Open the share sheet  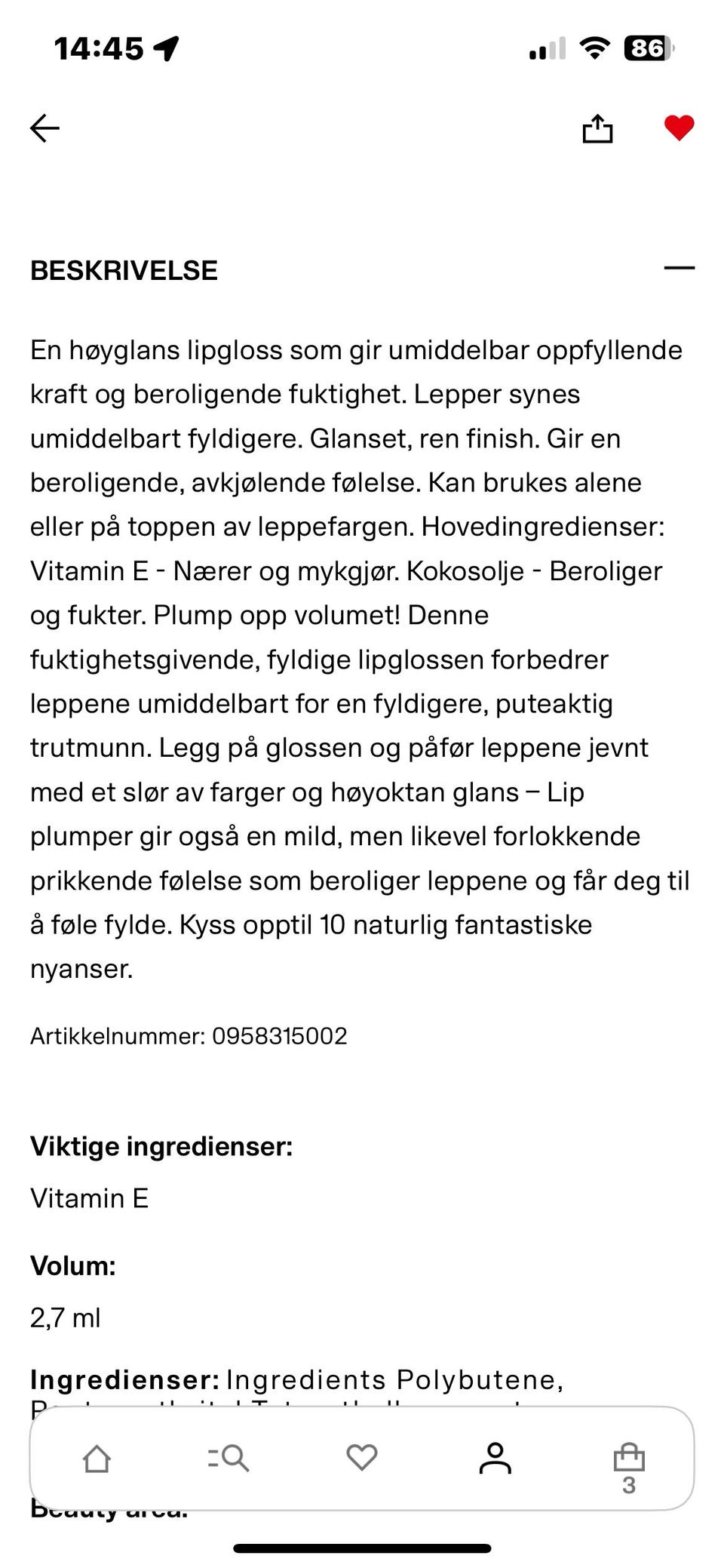click(598, 128)
